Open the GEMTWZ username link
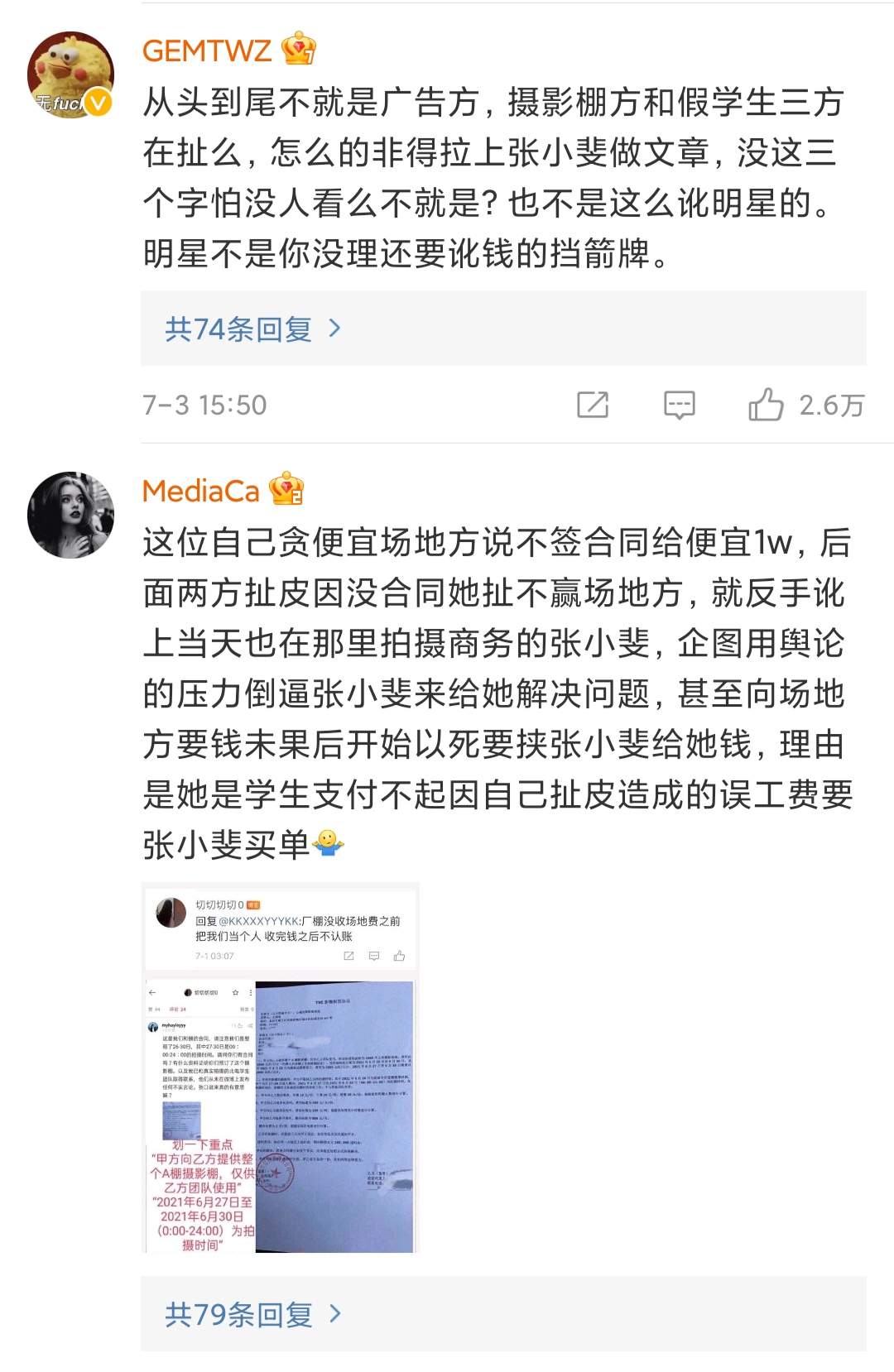 (x=206, y=51)
